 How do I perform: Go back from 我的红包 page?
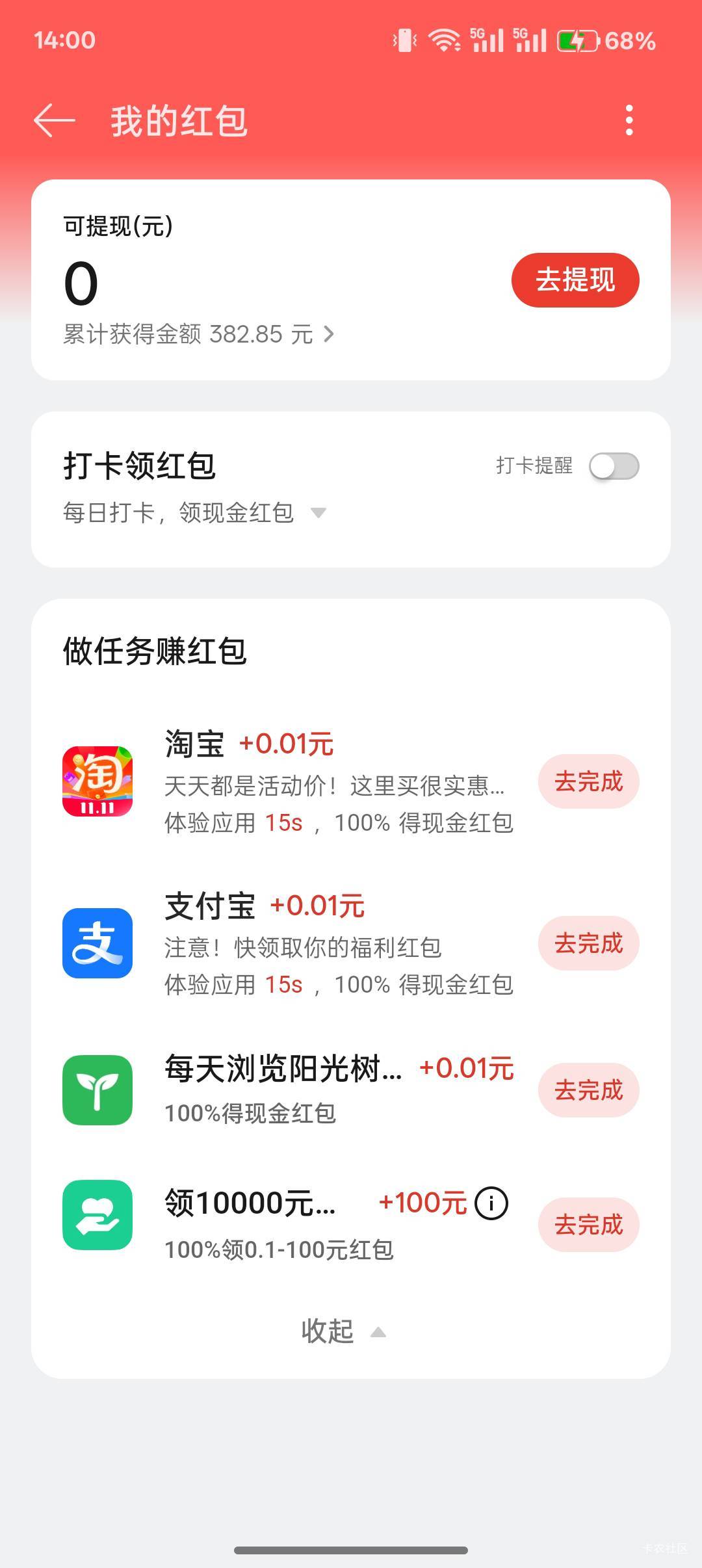pyautogui.click(x=55, y=121)
